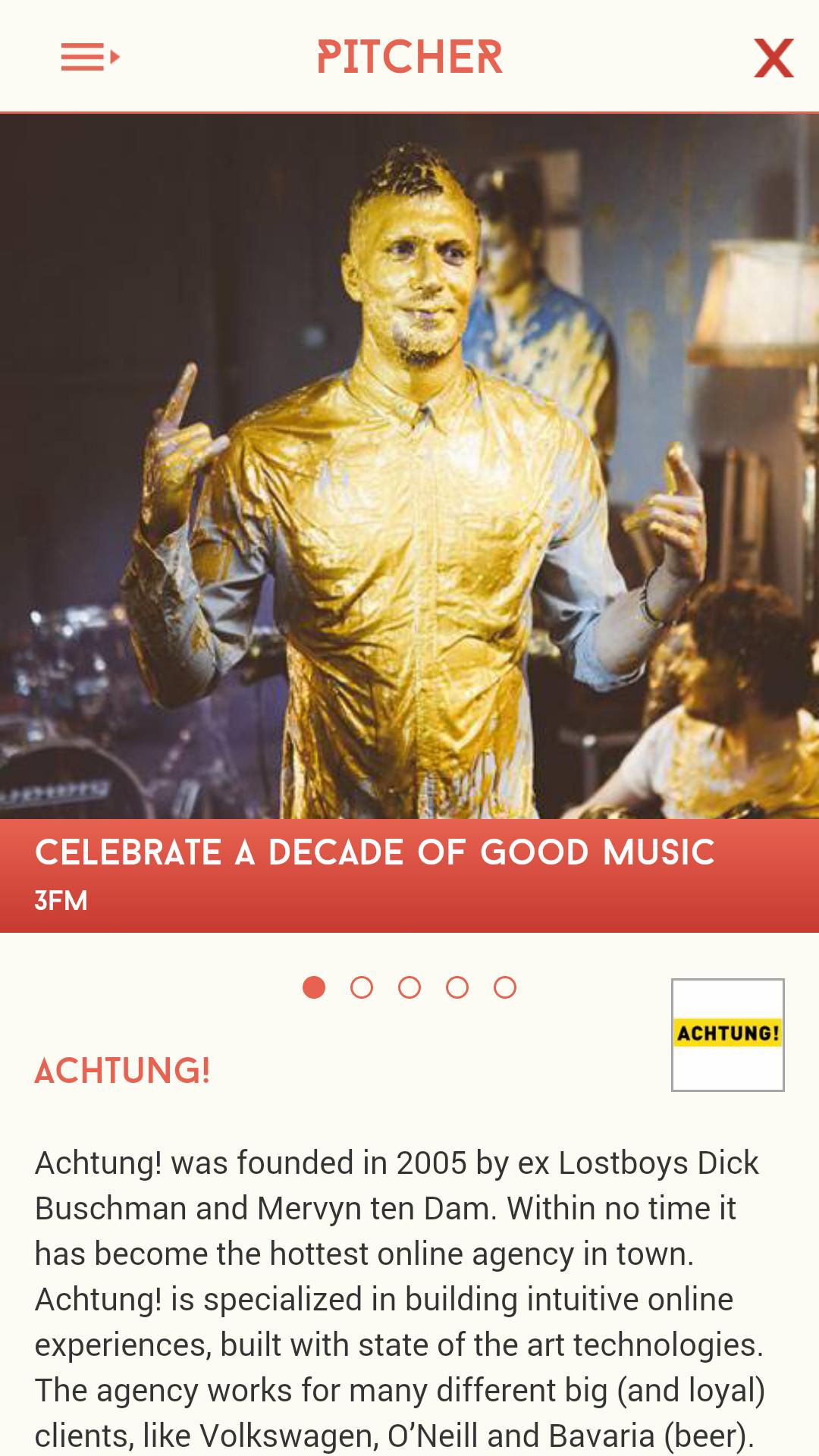Select the third carousel dot
819x1456 pixels.
click(x=409, y=987)
